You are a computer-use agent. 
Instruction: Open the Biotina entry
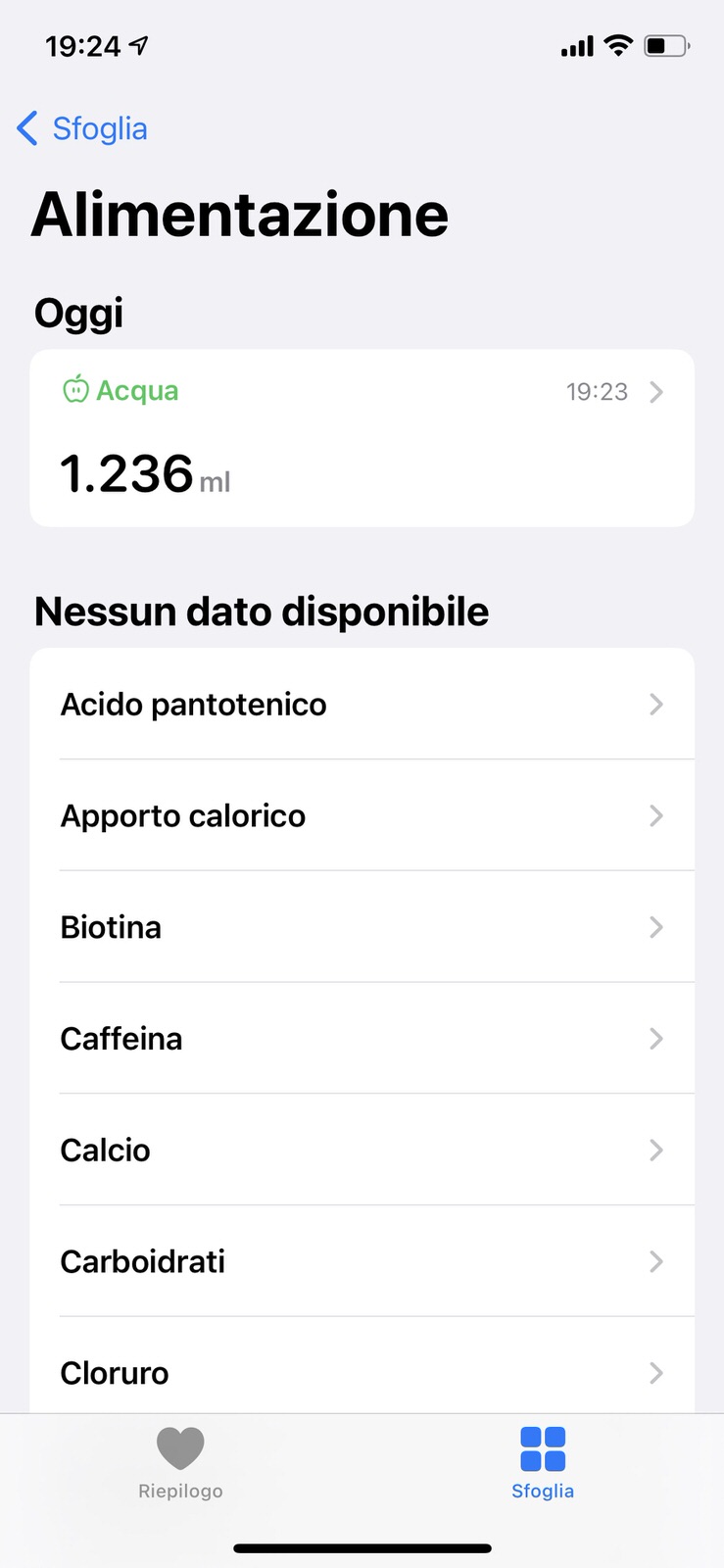(362, 927)
